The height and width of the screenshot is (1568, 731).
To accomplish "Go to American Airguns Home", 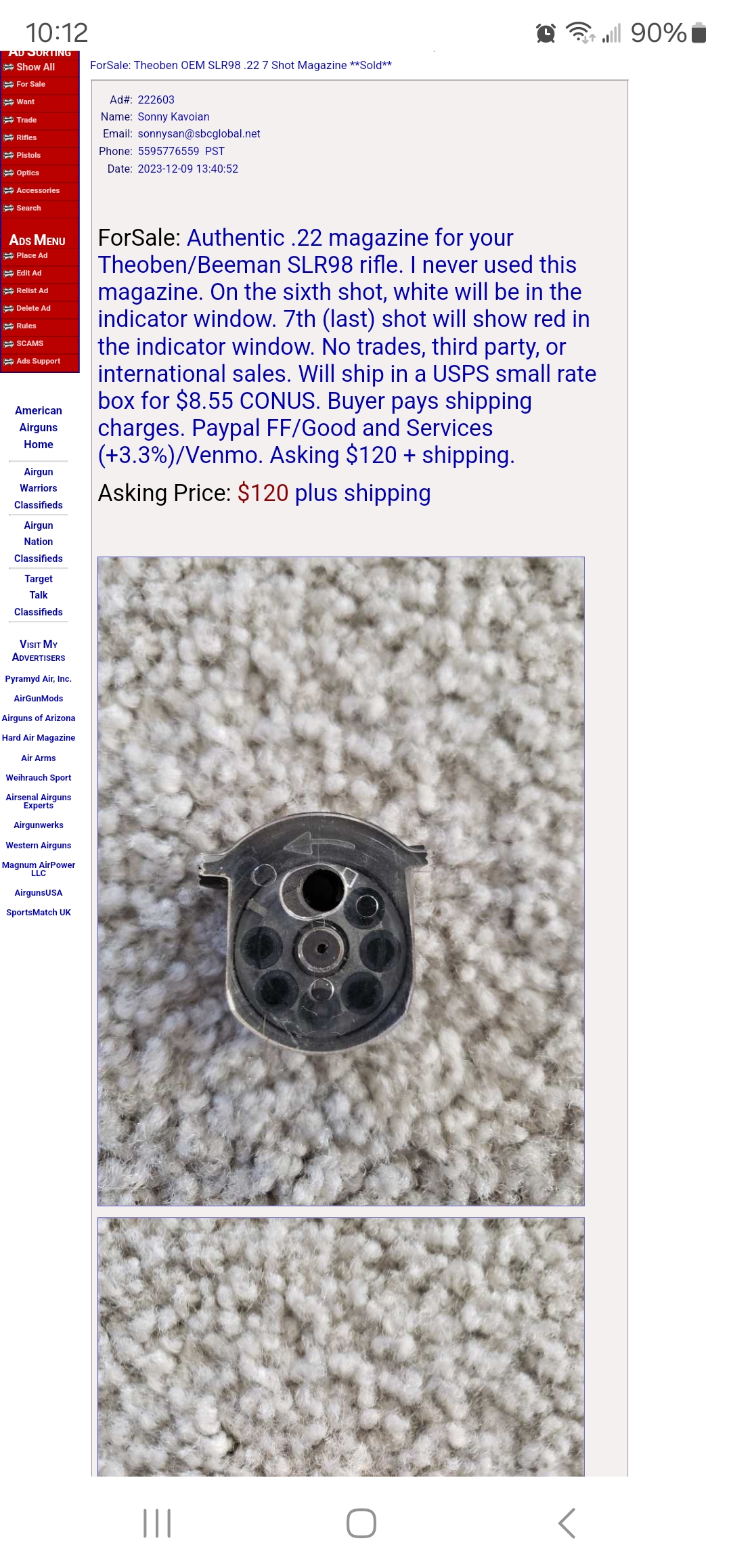I will click(39, 427).
